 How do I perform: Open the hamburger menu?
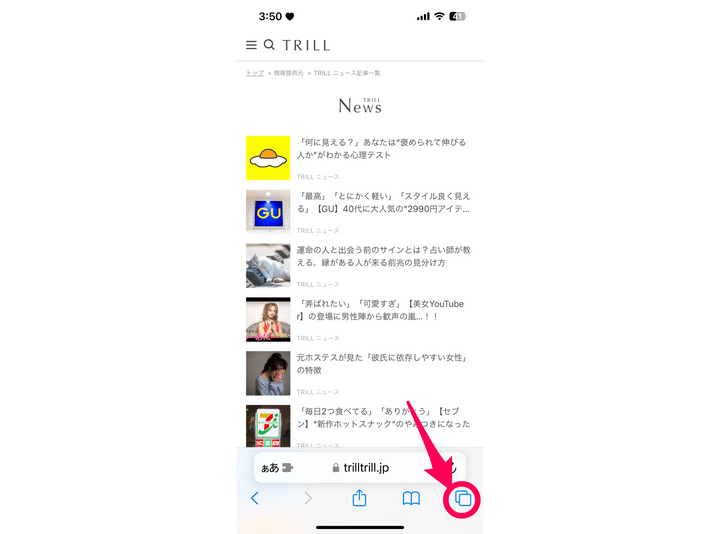coord(251,45)
